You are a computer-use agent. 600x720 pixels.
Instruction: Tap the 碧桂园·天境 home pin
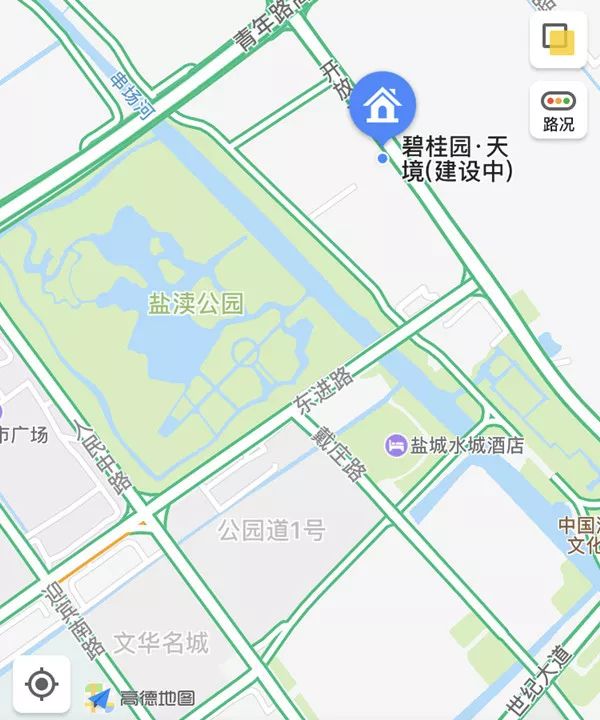(x=381, y=106)
